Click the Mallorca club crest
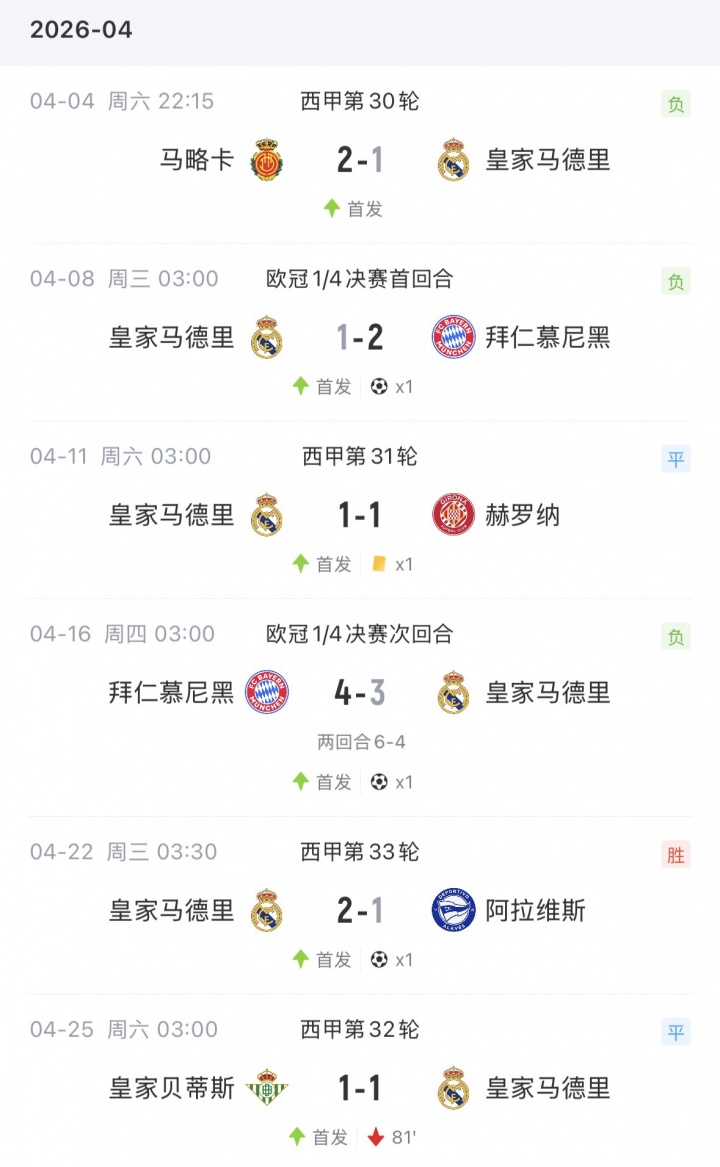The height and width of the screenshot is (1167, 720). point(266,159)
